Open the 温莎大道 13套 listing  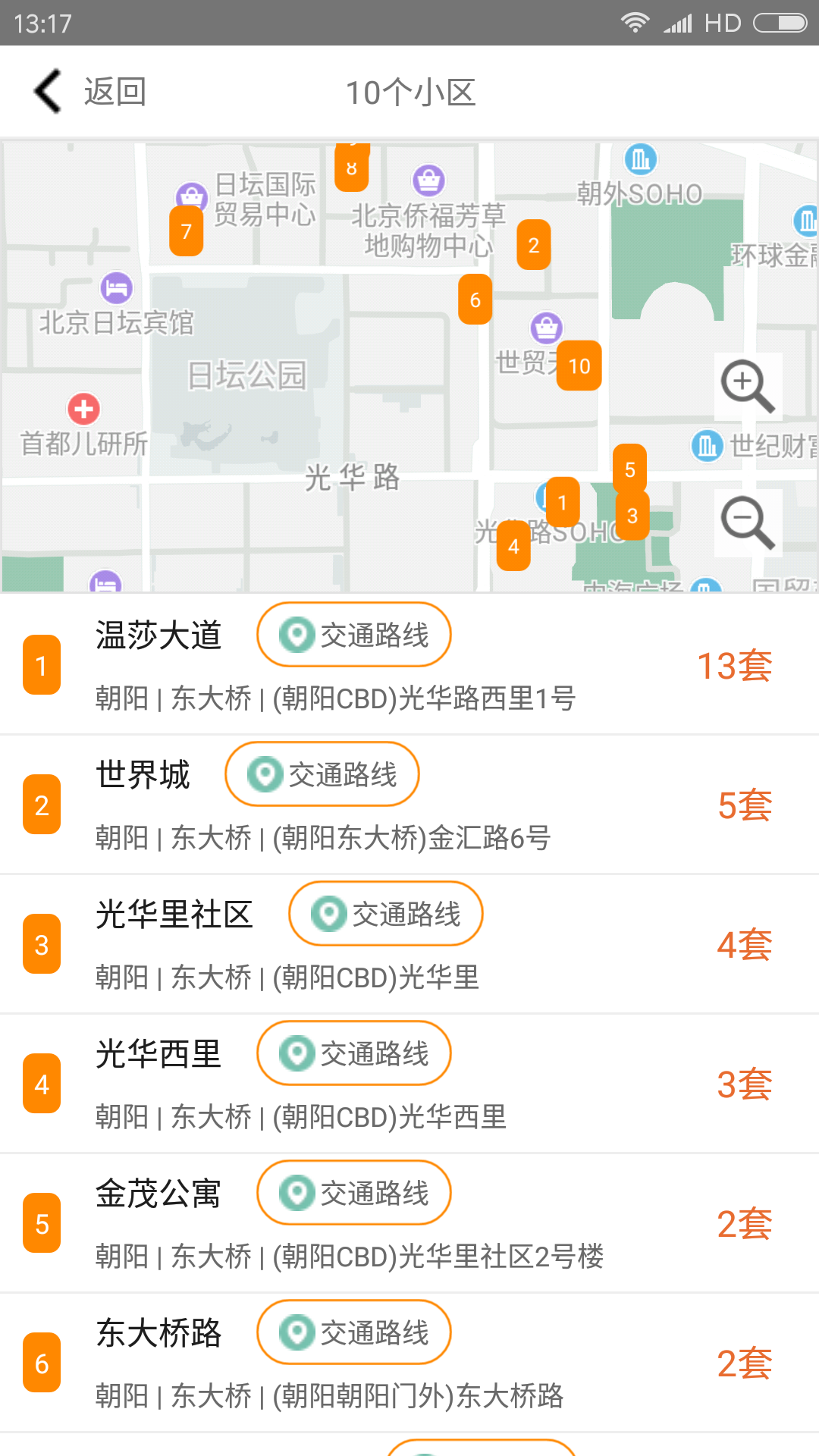pos(409,665)
